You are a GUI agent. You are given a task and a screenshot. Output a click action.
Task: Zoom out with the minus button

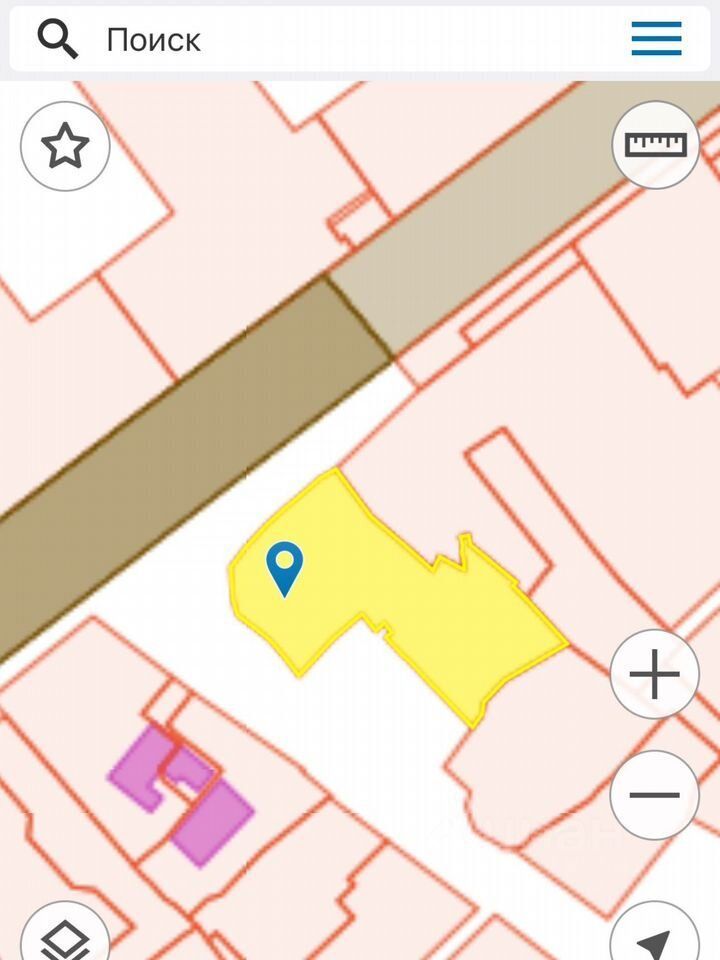point(655,795)
